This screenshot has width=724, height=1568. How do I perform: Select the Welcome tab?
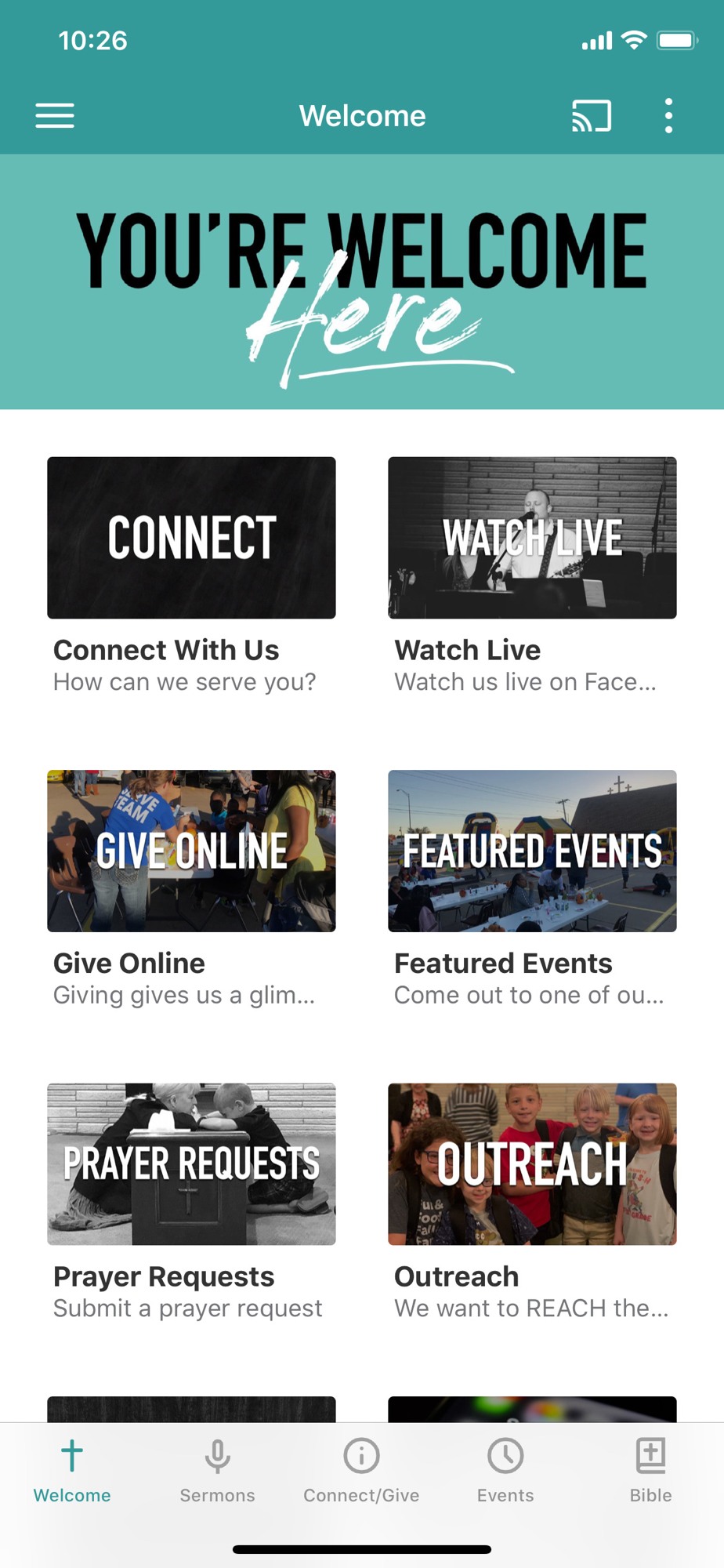(72, 1471)
